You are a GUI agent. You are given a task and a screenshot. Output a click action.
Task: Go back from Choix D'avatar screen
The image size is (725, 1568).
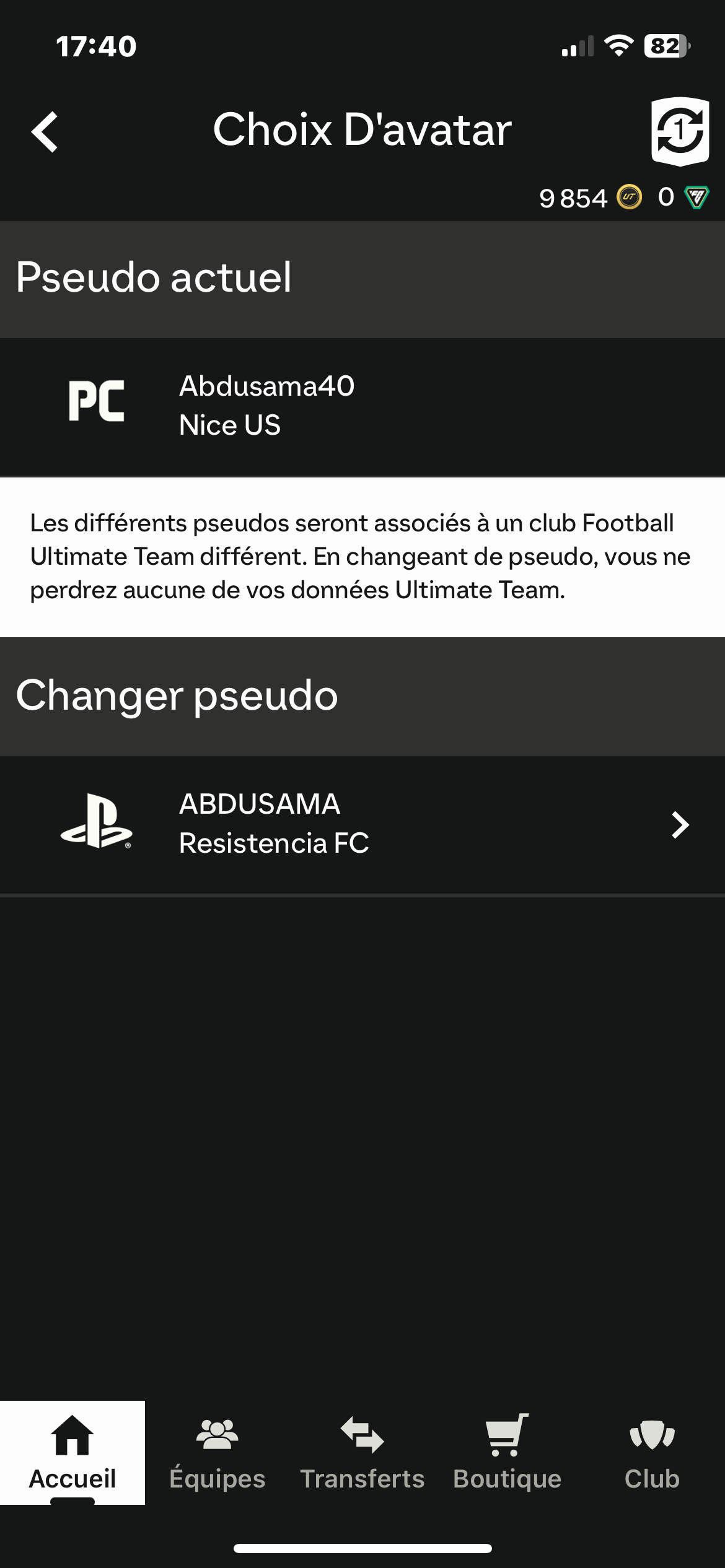click(x=45, y=131)
